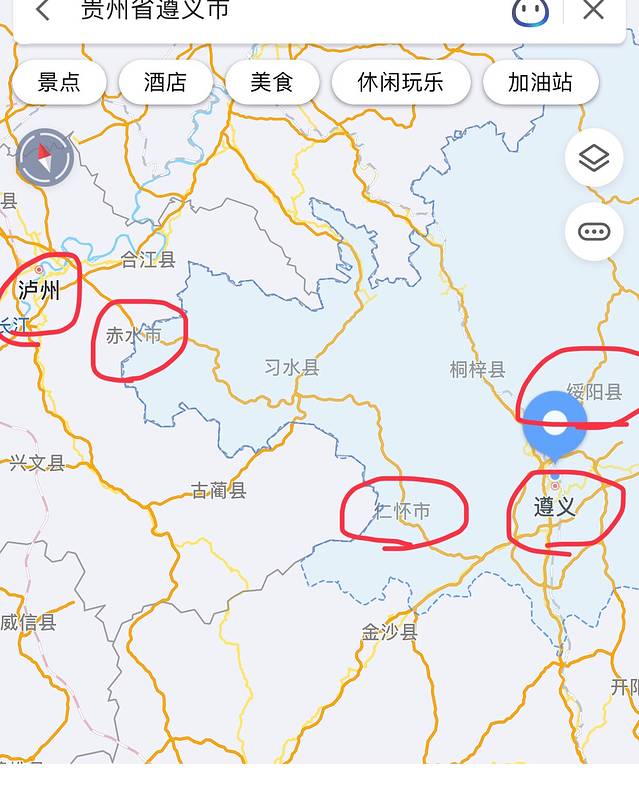Clear the search with the X
The width and height of the screenshot is (639, 787).
click(x=593, y=11)
